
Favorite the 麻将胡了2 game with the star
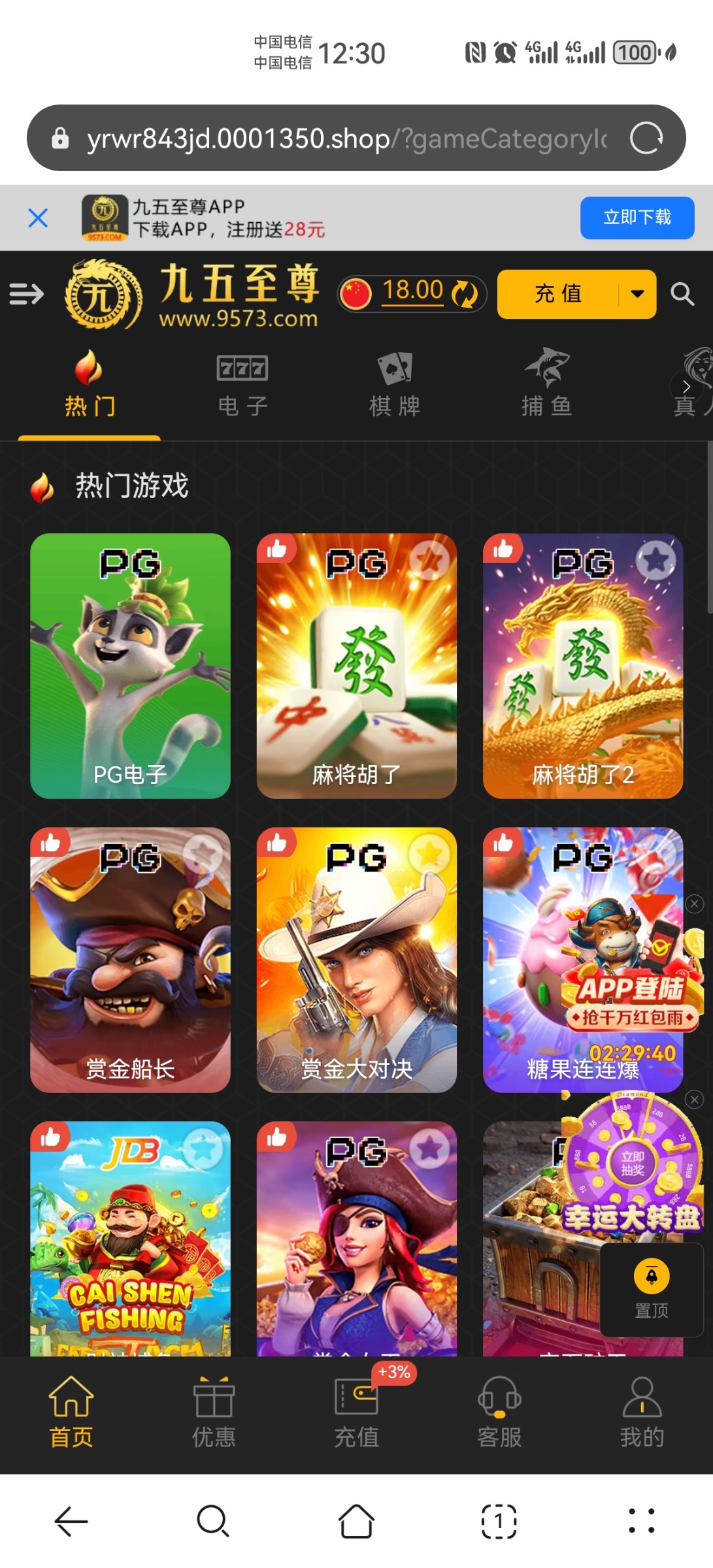(655, 560)
